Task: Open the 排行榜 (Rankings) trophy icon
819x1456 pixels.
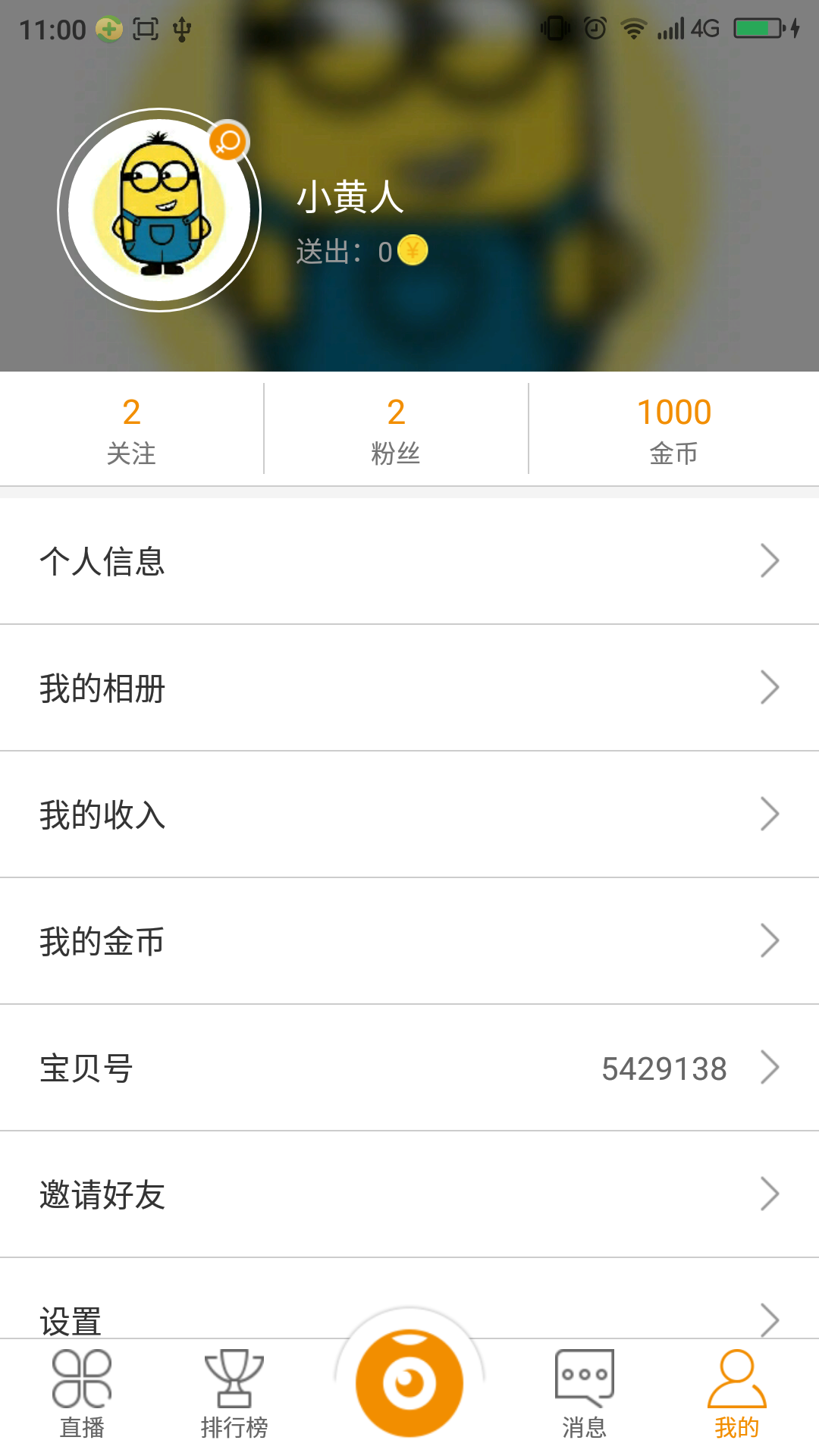Action: [x=234, y=1385]
